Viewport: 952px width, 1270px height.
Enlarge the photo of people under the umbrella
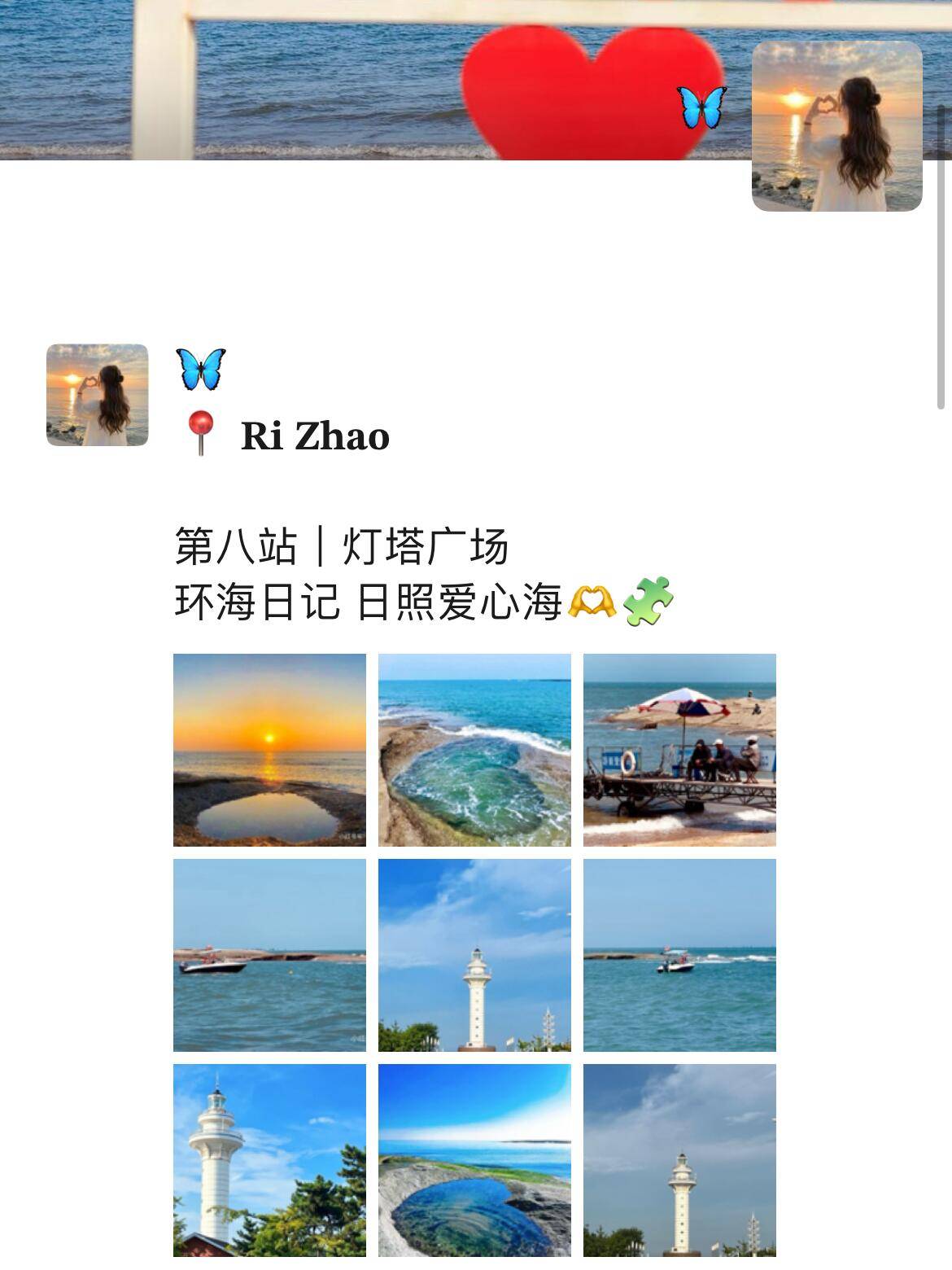pos(679,750)
